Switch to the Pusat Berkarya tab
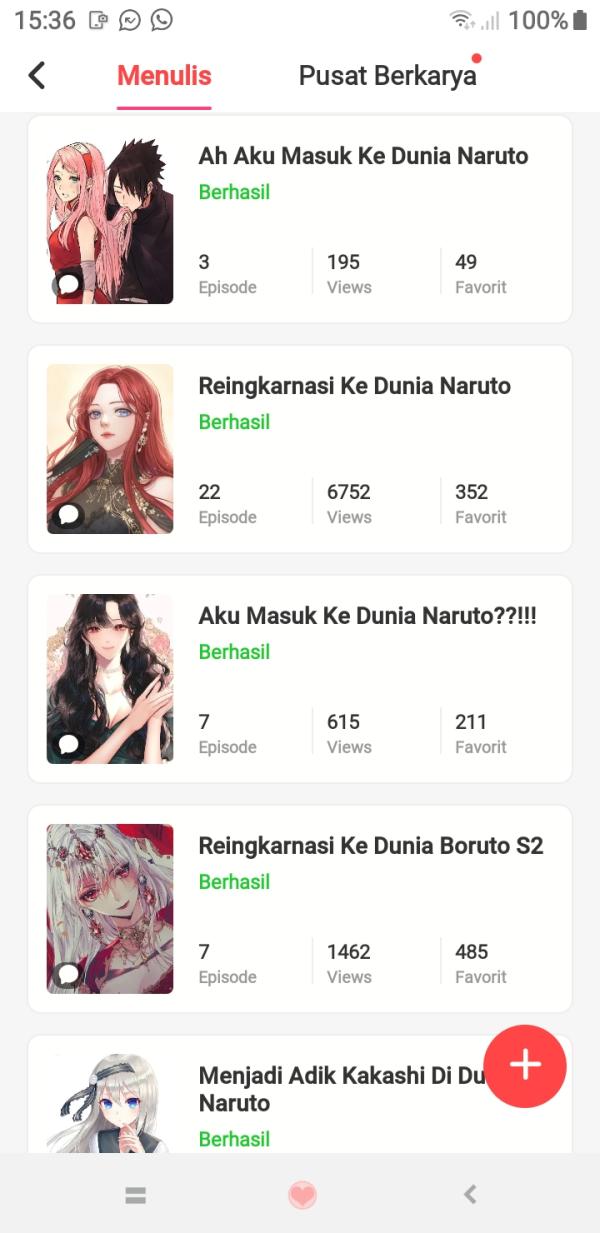This screenshot has width=600, height=1233. [x=387, y=76]
